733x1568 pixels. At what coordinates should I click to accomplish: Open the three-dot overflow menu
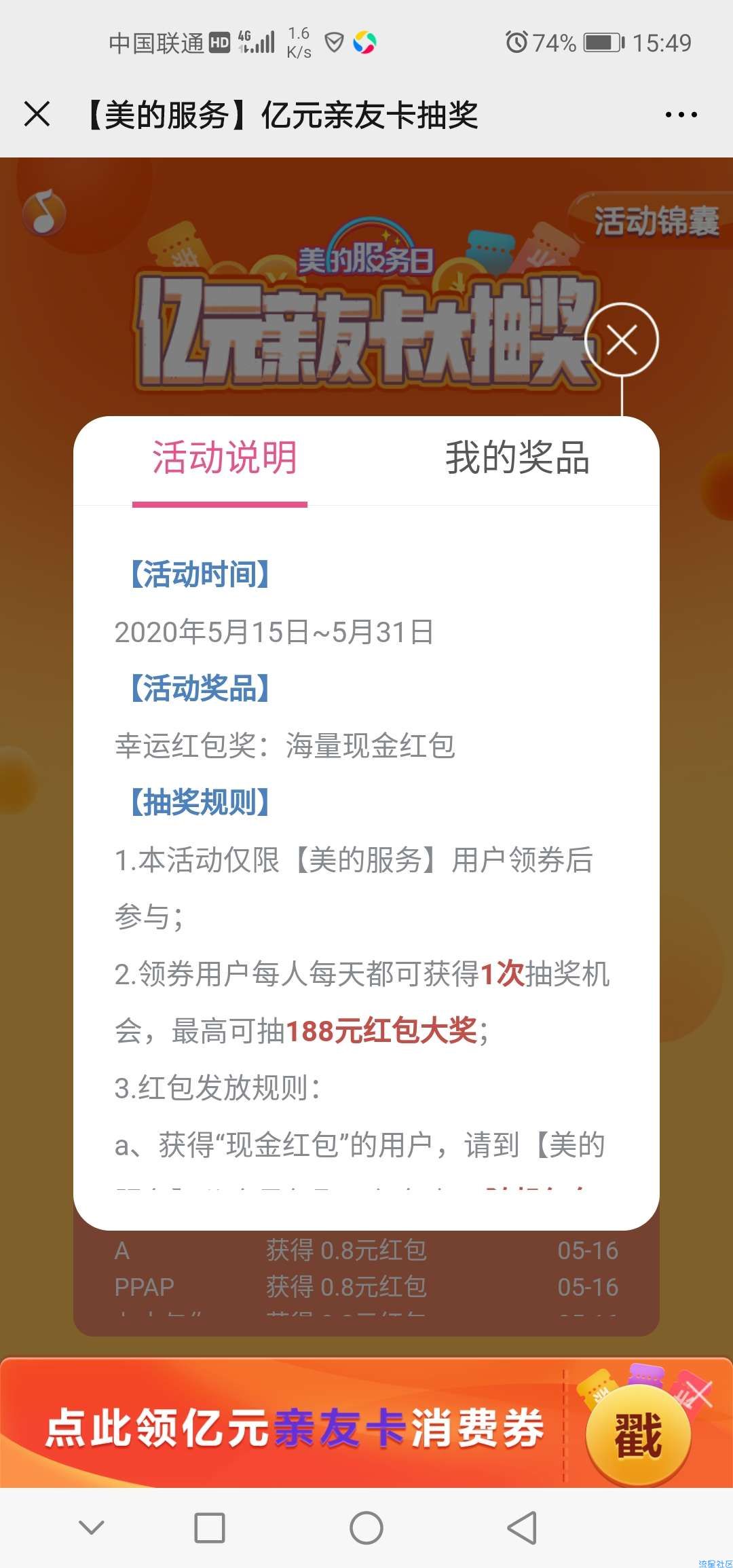click(681, 115)
